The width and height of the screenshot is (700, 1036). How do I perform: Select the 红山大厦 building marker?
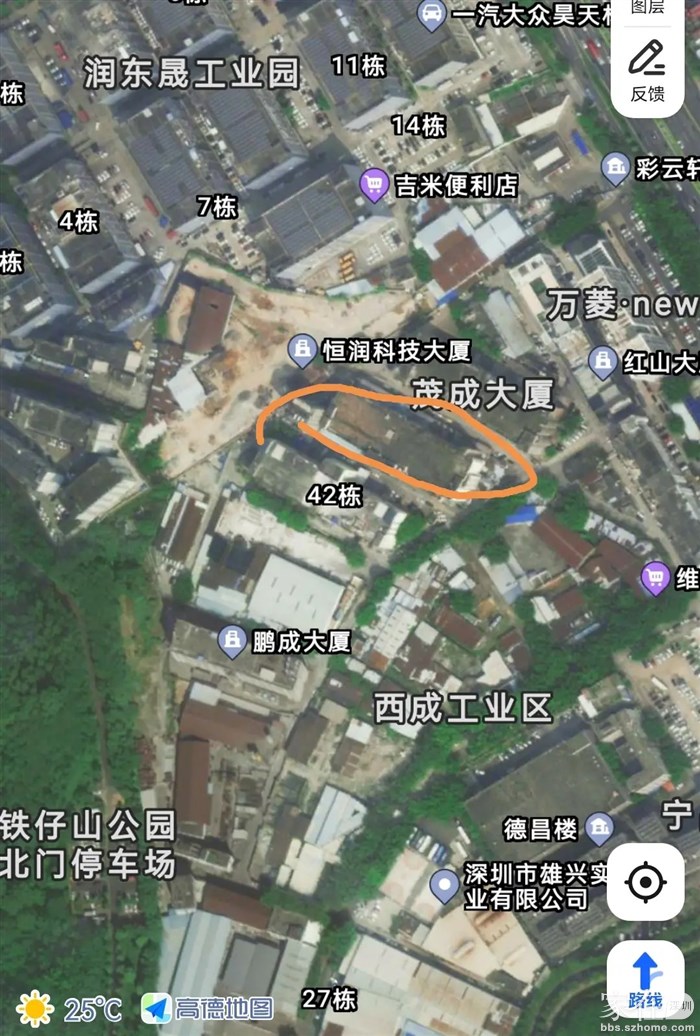[x=602, y=361]
